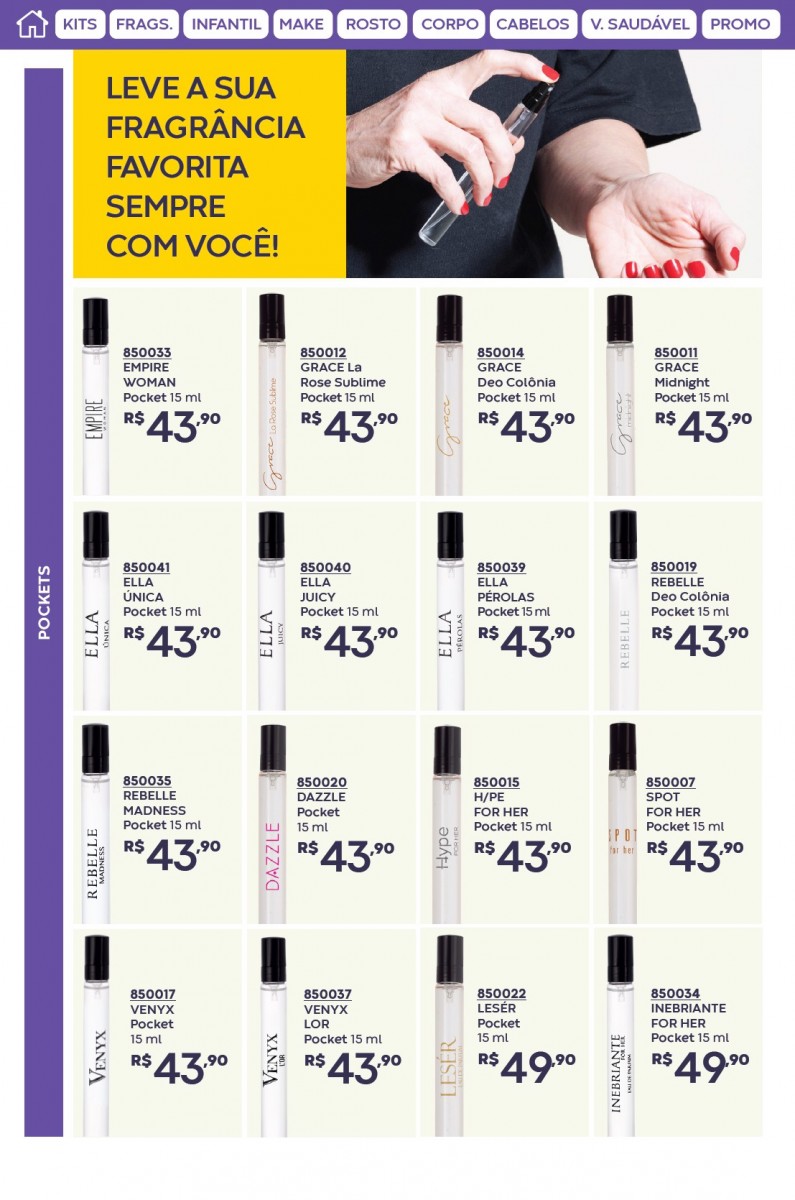795x1200 pixels.
Task: Open the FRAGS. section
Action: click(144, 24)
